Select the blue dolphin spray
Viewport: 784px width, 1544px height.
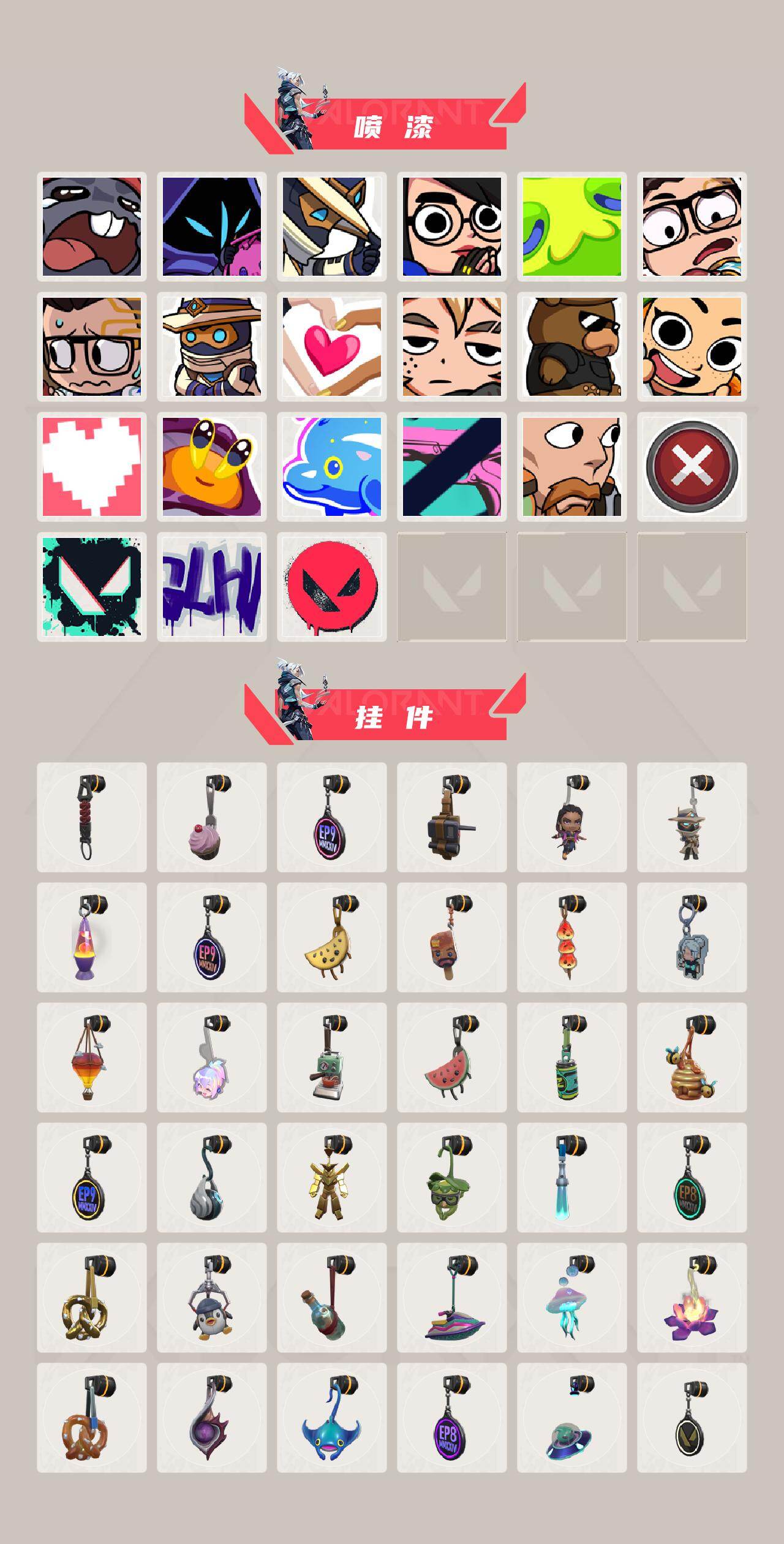(x=333, y=467)
